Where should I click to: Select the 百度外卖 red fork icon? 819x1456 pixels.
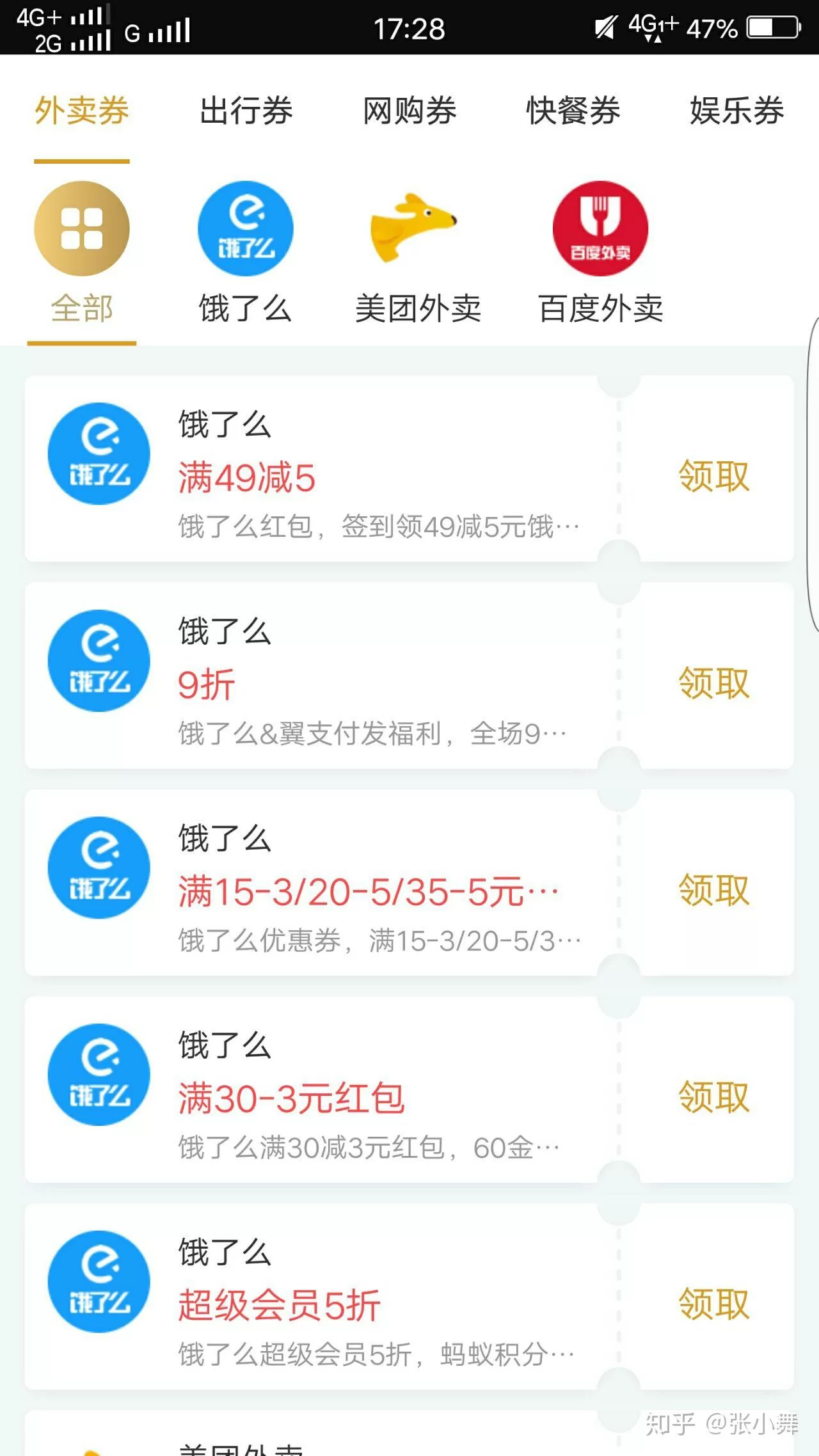601,228
